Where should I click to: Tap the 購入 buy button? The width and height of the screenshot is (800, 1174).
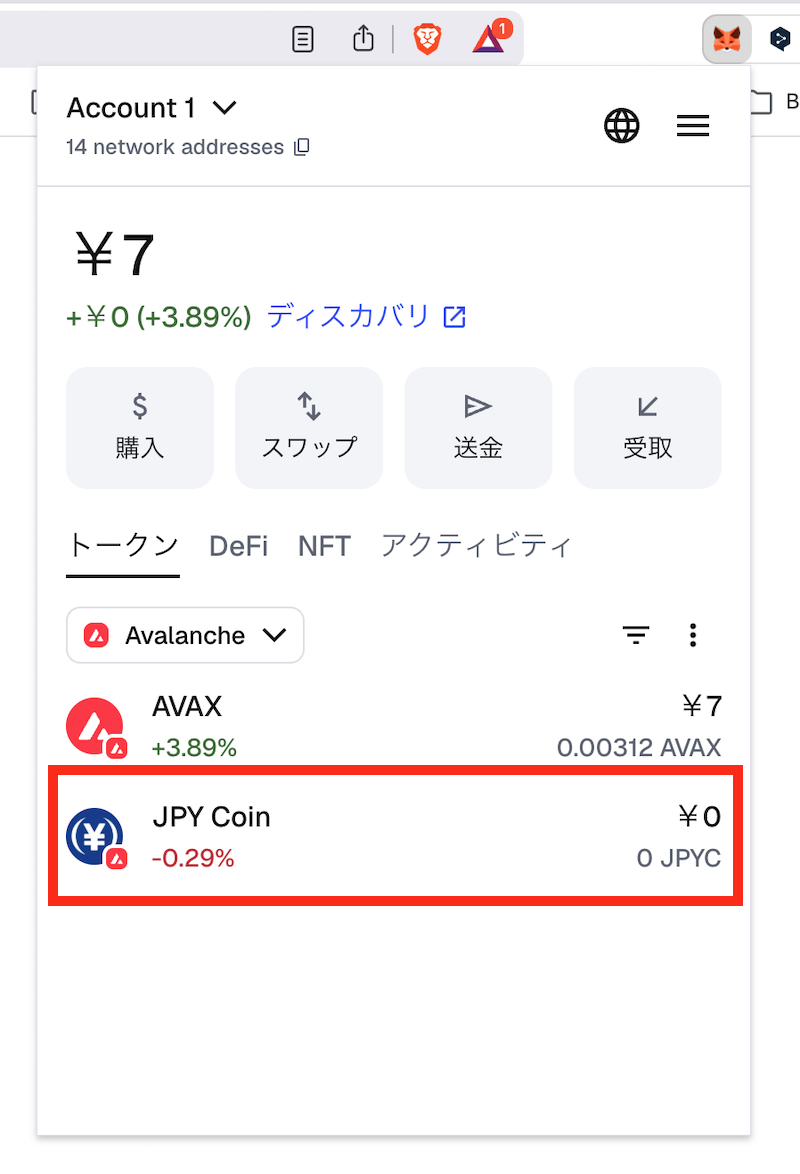click(x=140, y=428)
